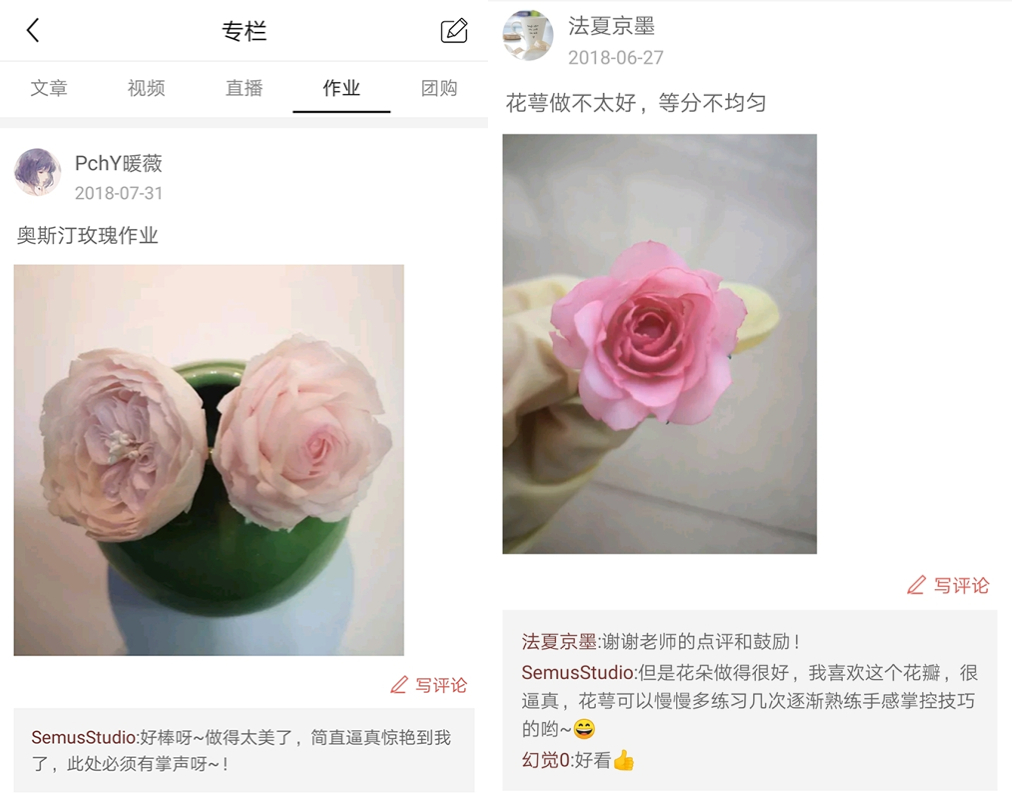Go back using the top-left arrow
This screenshot has width=1012, height=800.
[33, 30]
